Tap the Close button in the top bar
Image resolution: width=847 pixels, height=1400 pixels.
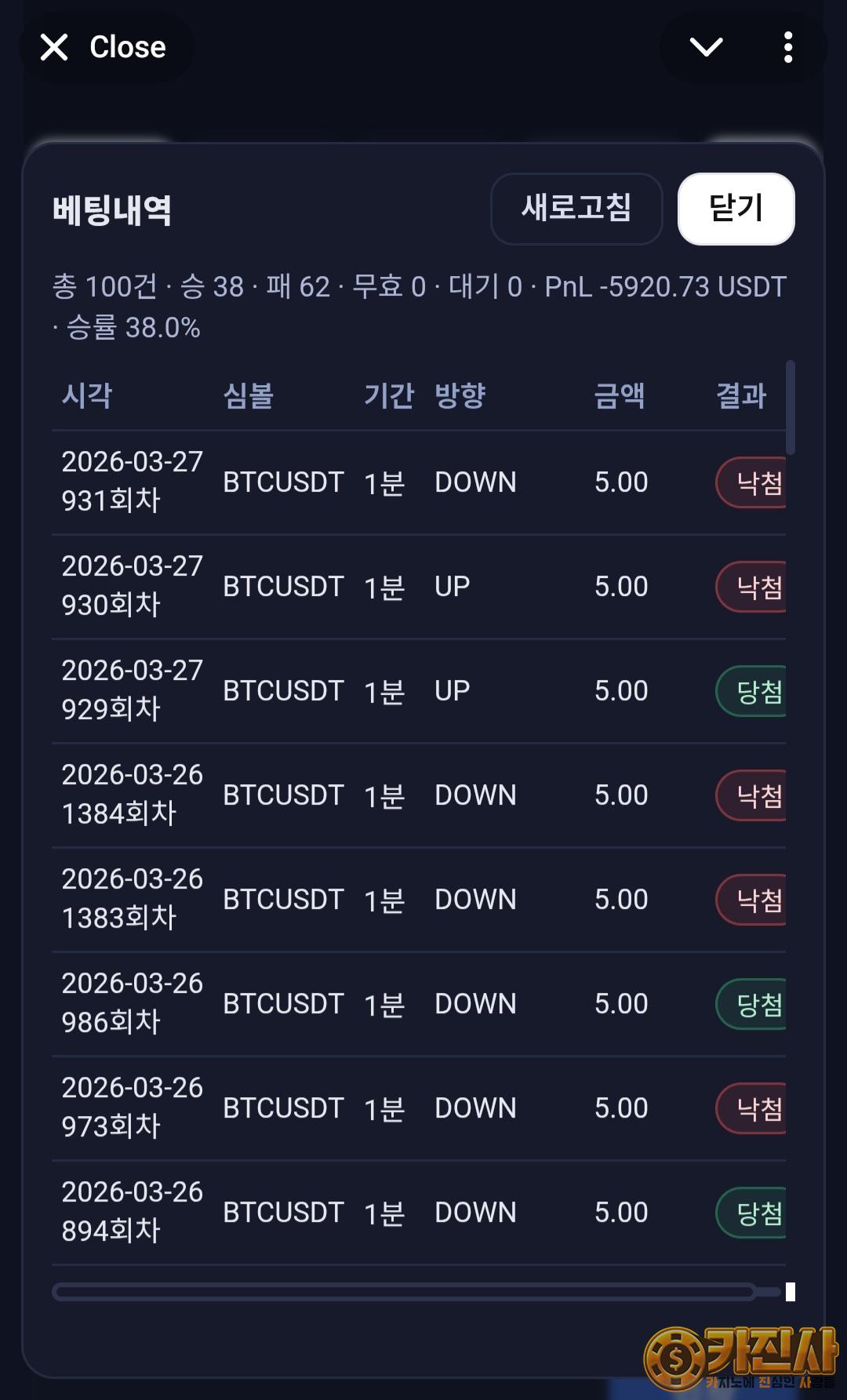104,47
